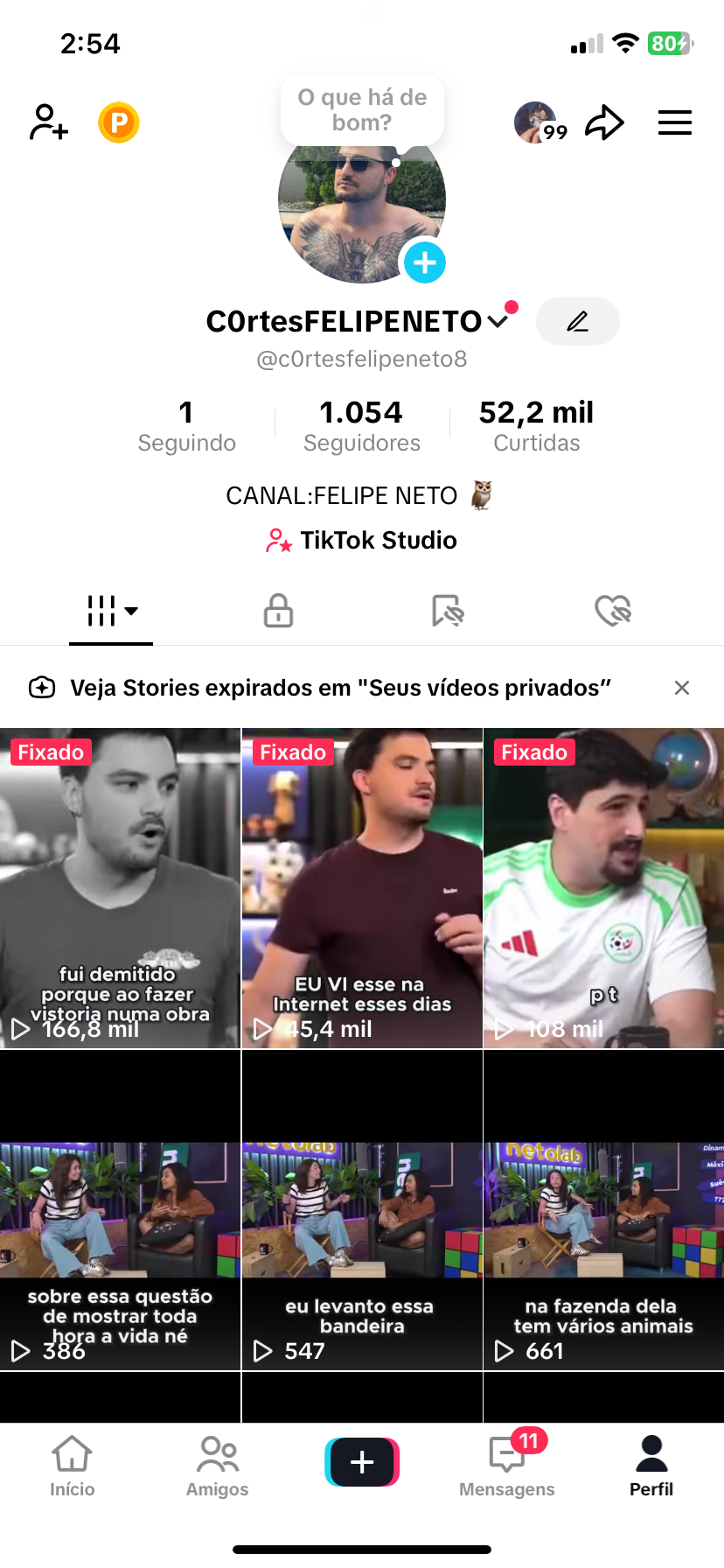Edit profile with the pencil button

pos(577,321)
